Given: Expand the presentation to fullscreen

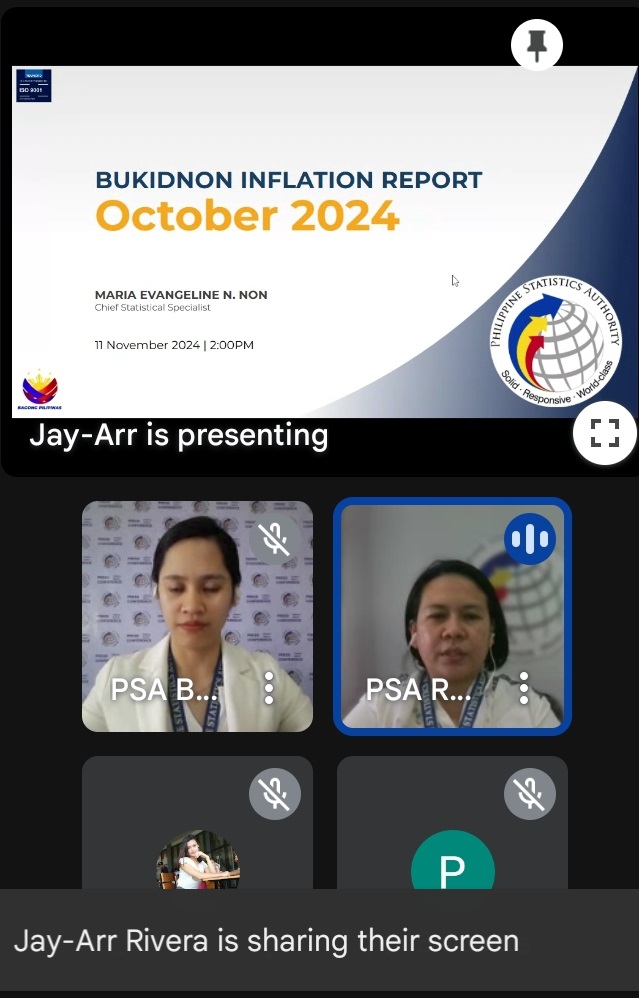Looking at the screenshot, I should (604, 433).
